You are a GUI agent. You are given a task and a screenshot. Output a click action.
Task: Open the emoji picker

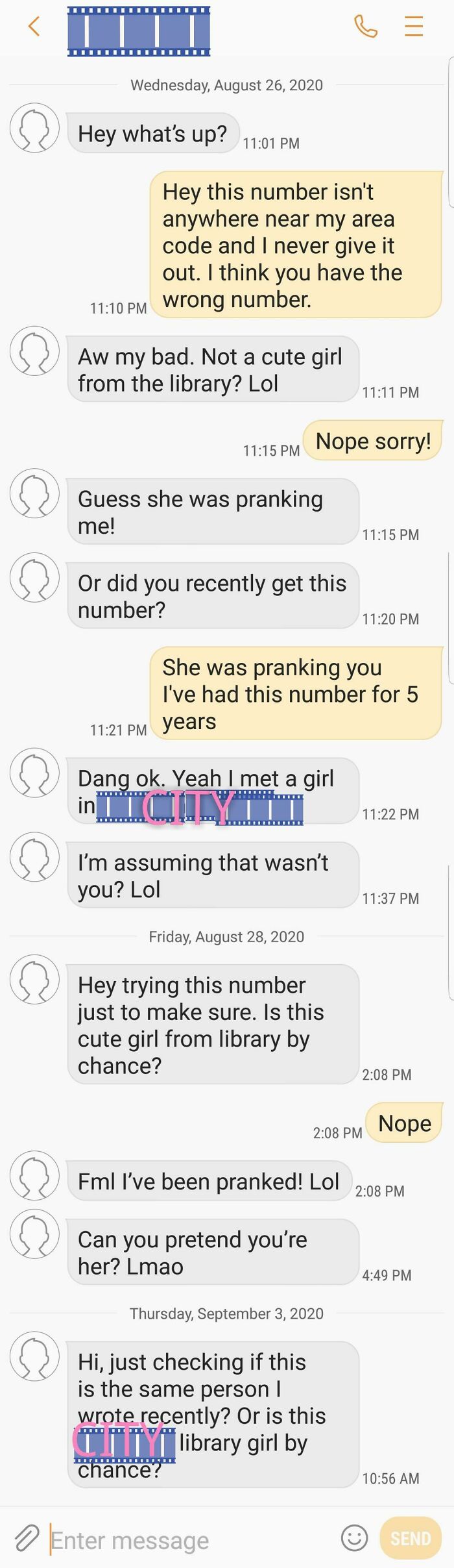click(354, 1538)
